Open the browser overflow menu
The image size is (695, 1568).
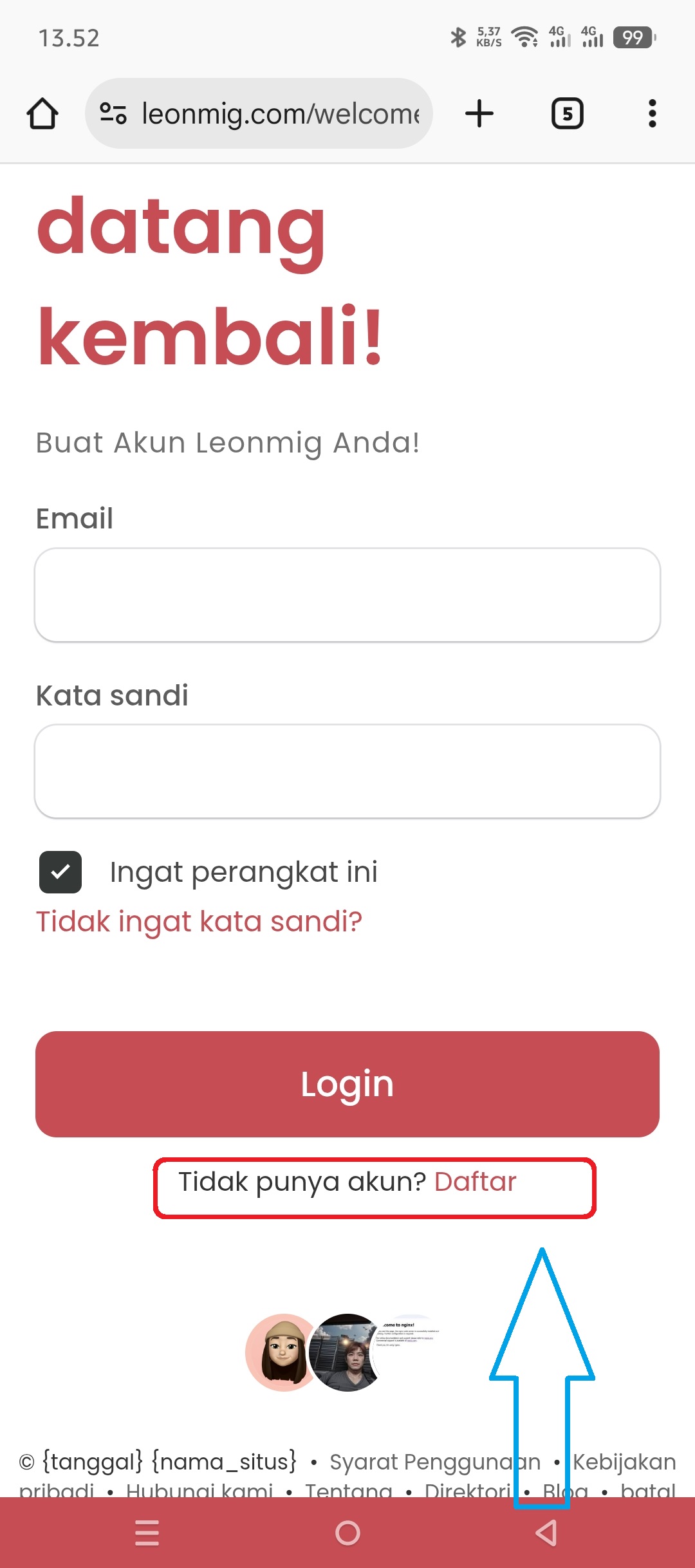coord(652,114)
